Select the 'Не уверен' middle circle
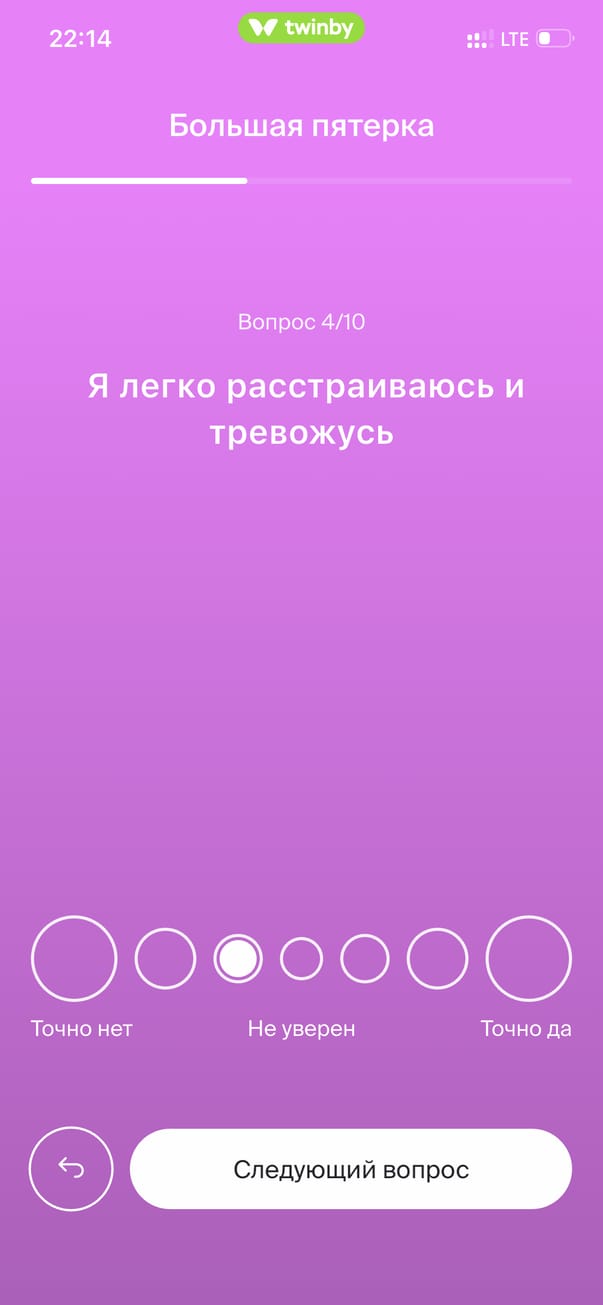 [x=301, y=959]
